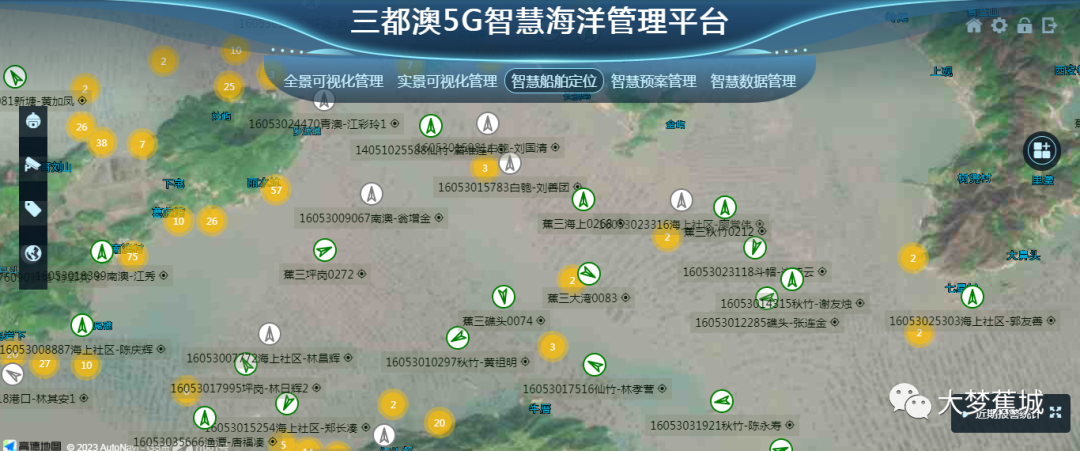Tap the cluster marker numbered 75
Screen dimensions: 1080x451
click(x=131, y=257)
